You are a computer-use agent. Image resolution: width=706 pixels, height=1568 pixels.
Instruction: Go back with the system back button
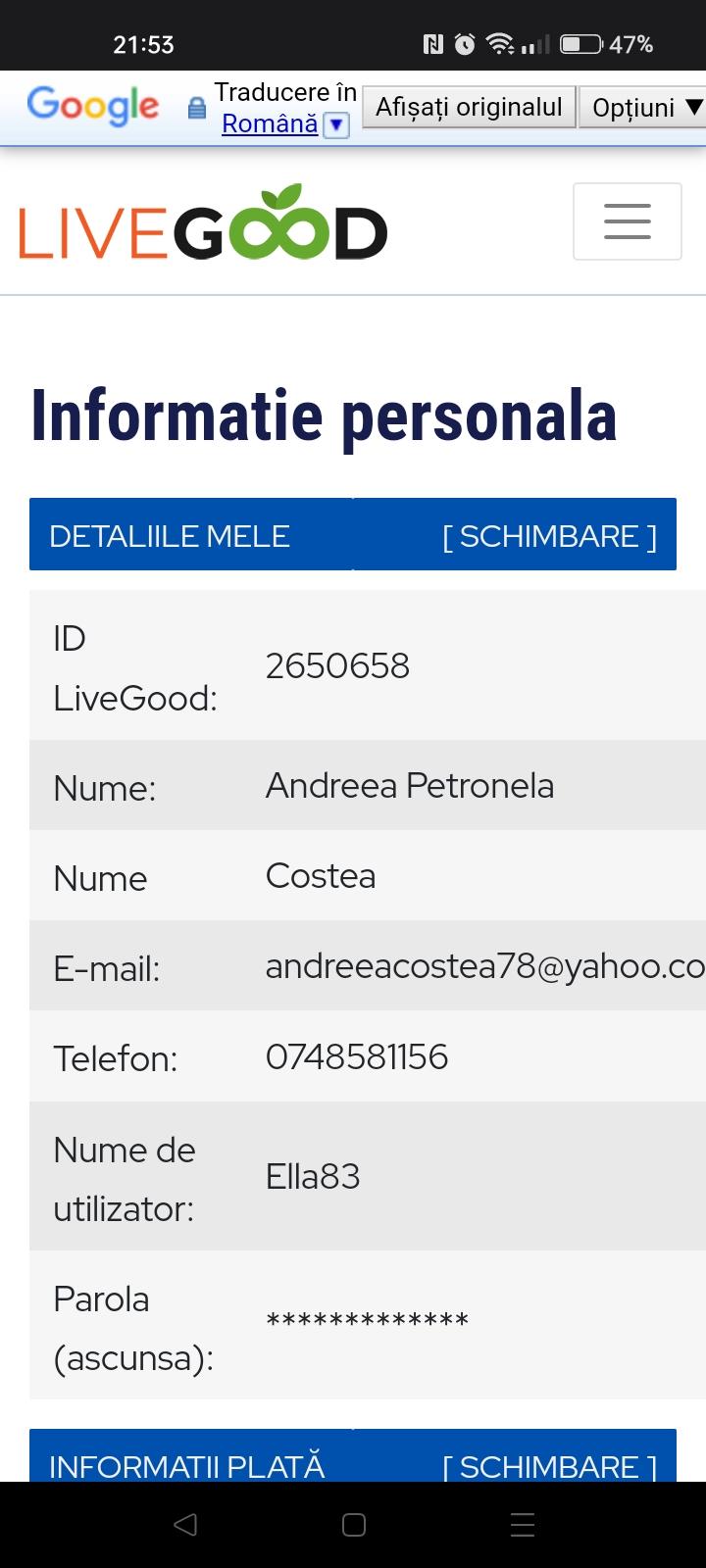184,1524
